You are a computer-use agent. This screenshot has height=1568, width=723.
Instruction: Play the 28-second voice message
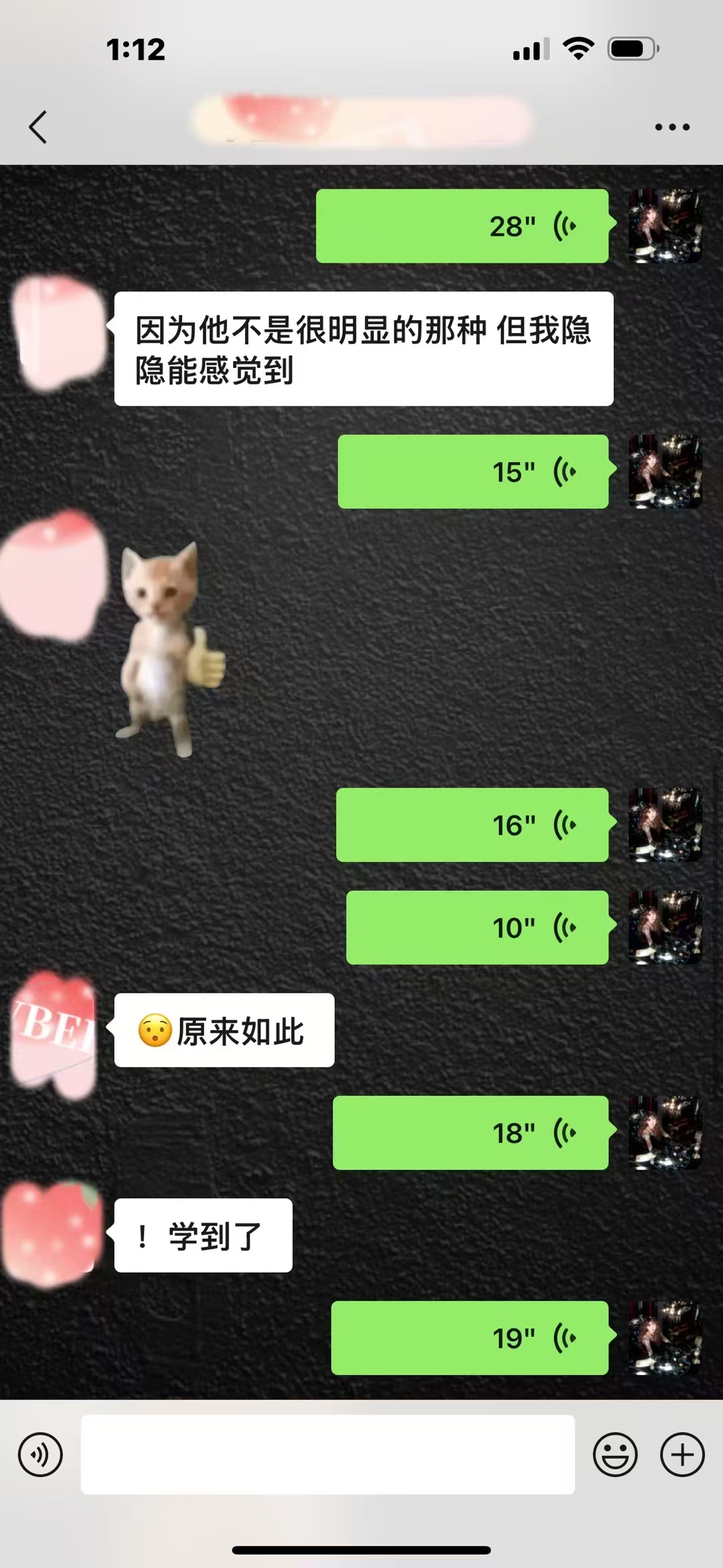click(x=462, y=226)
